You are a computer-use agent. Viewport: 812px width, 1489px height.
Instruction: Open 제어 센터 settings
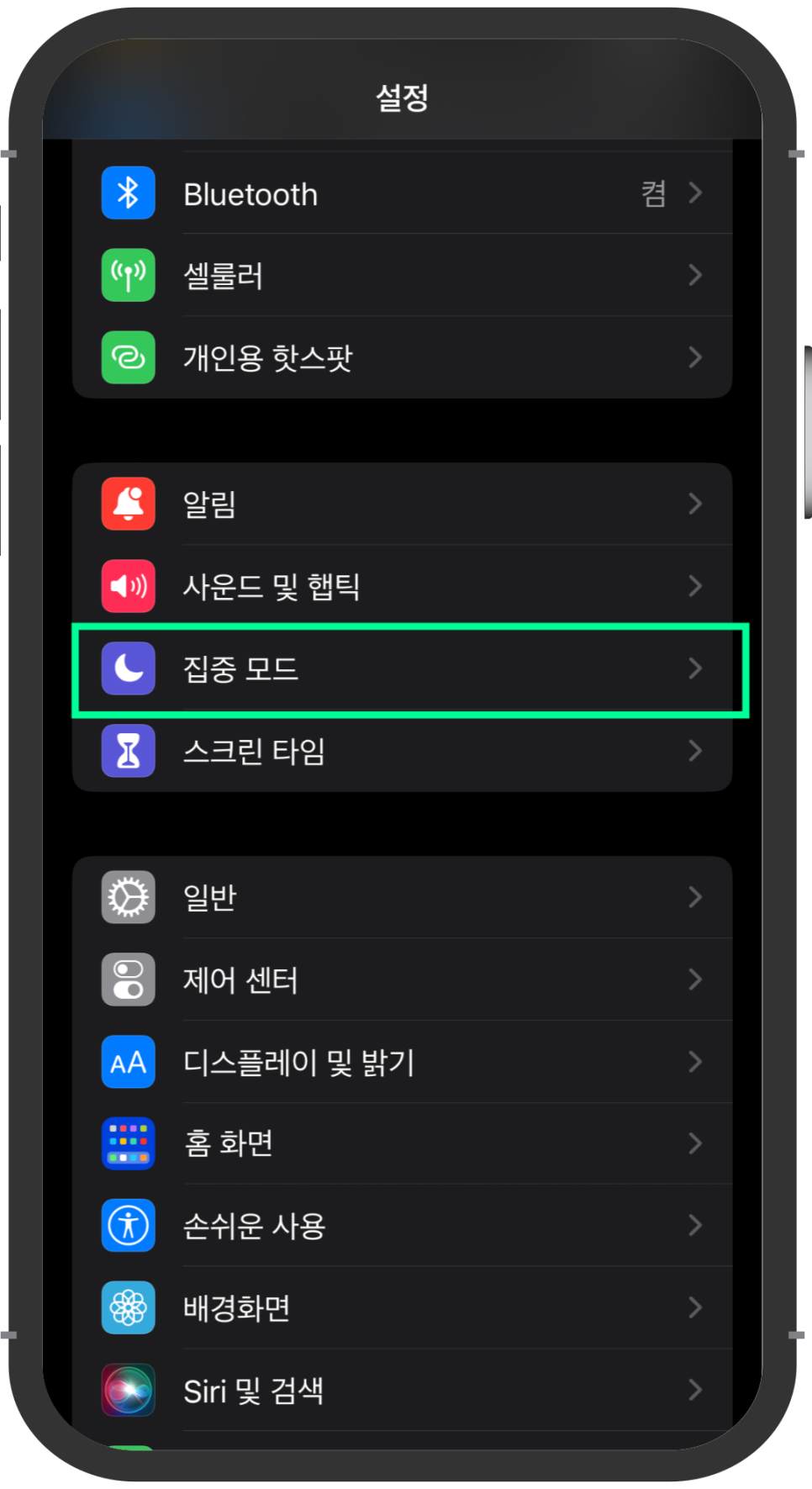(x=402, y=979)
